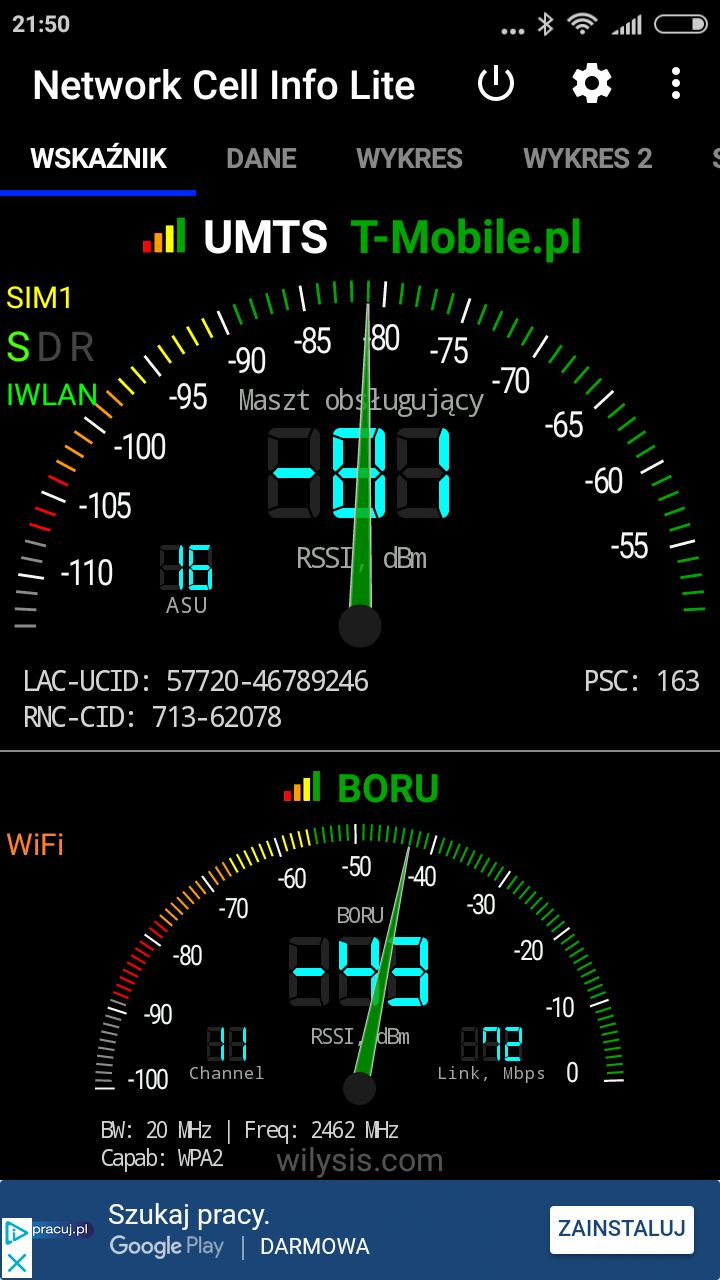Open the WYKRES 2 tab
The height and width of the screenshot is (1280, 720).
coord(587,158)
